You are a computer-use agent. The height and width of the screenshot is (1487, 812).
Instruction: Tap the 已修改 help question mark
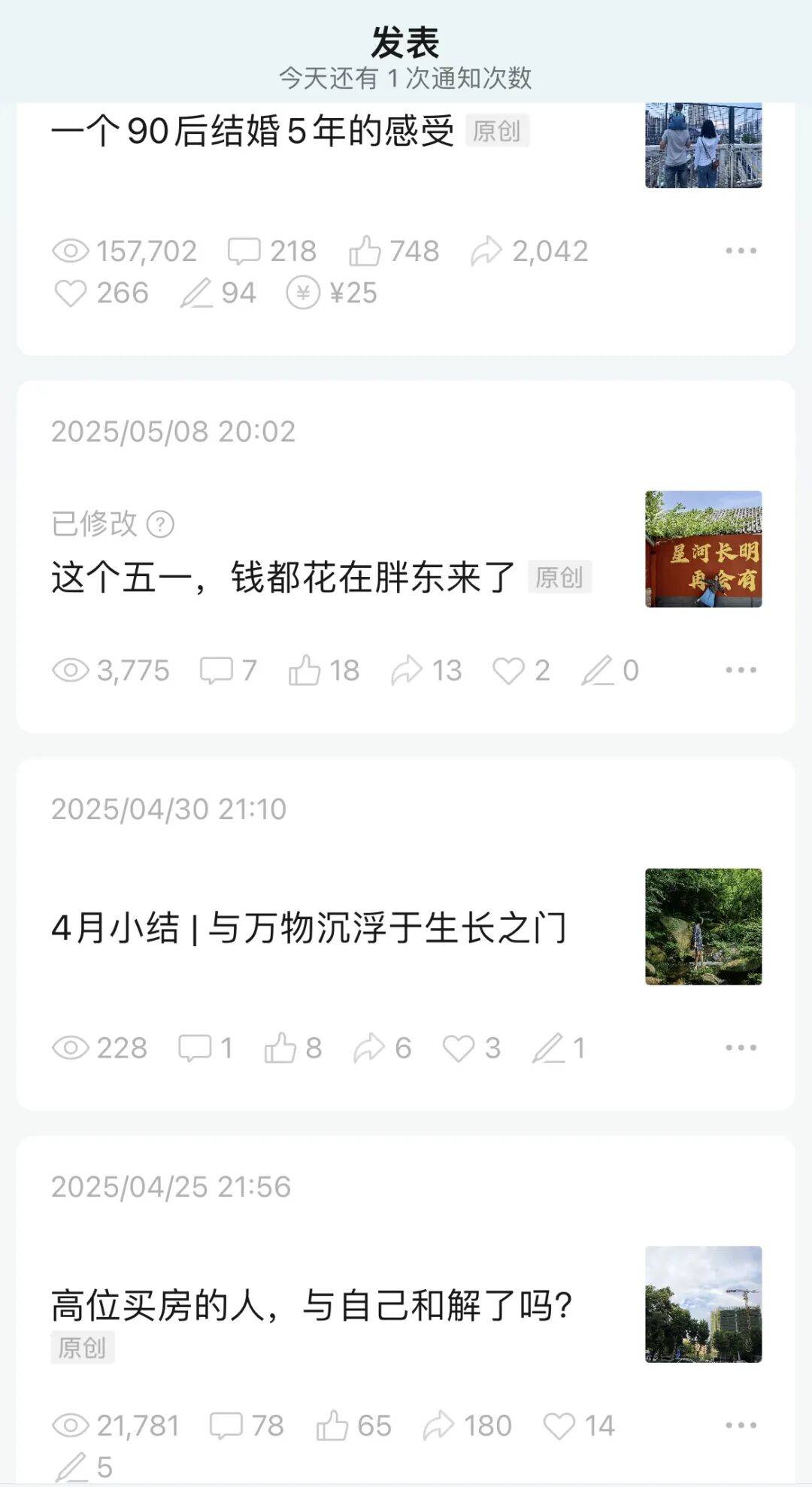click(160, 524)
